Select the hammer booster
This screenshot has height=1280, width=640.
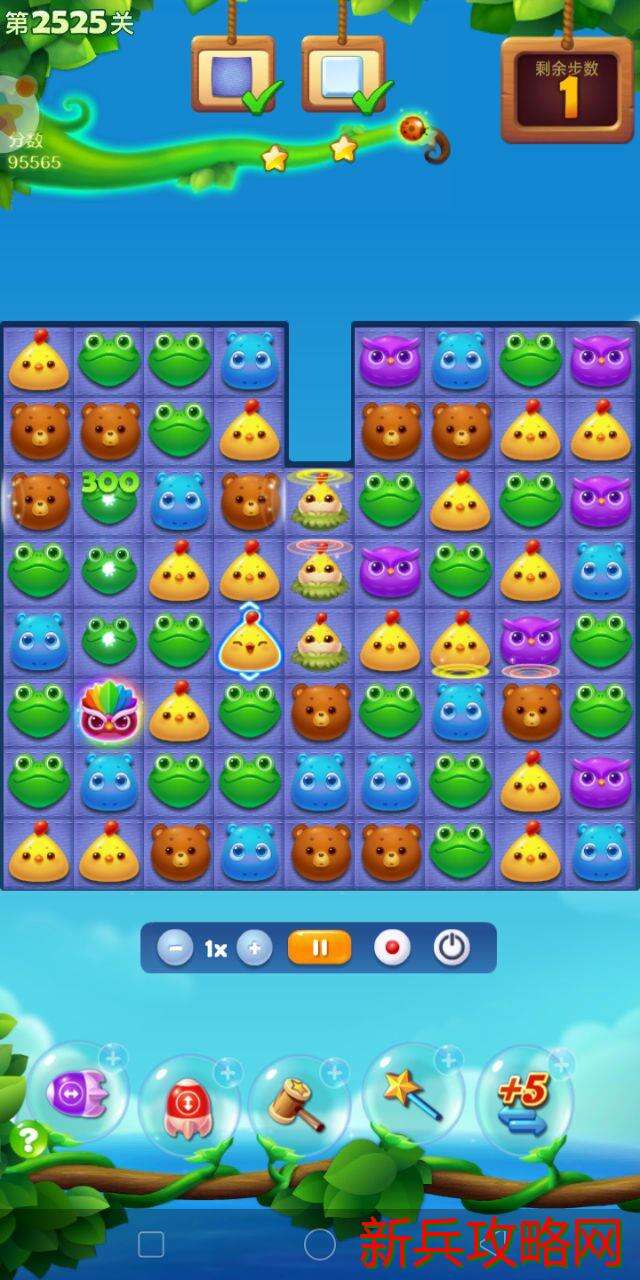[298, 1104]
